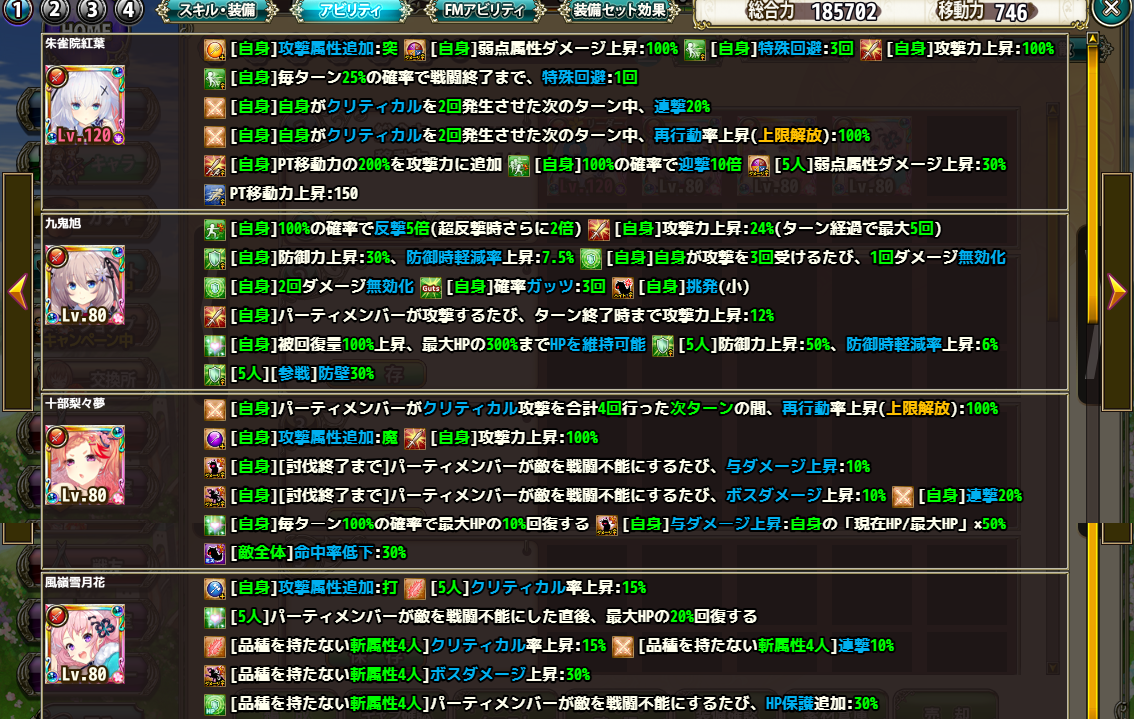Open character portrait of 十部梨々夢

[84, 463]
